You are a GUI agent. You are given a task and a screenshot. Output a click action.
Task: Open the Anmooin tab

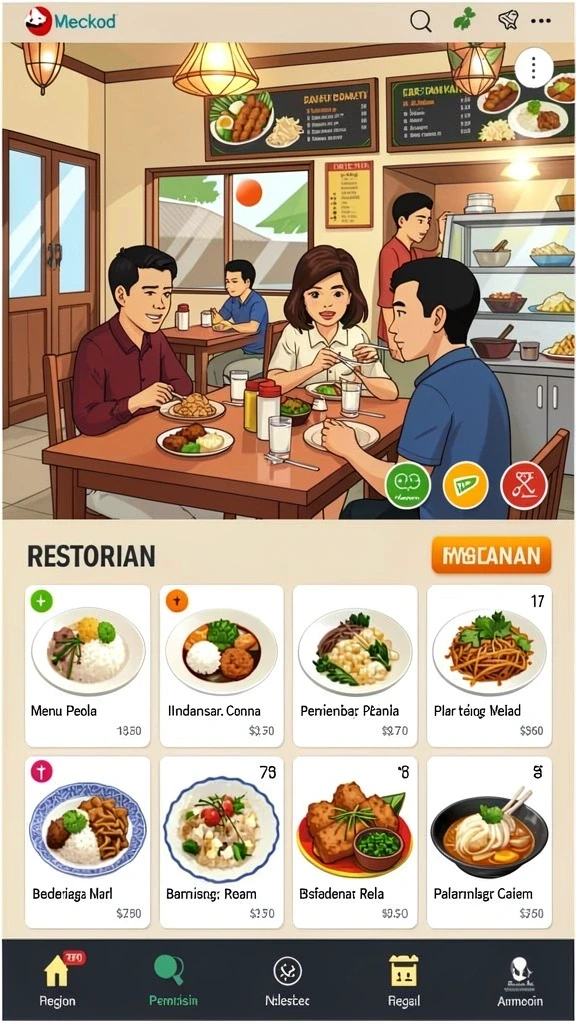(520, 980)
